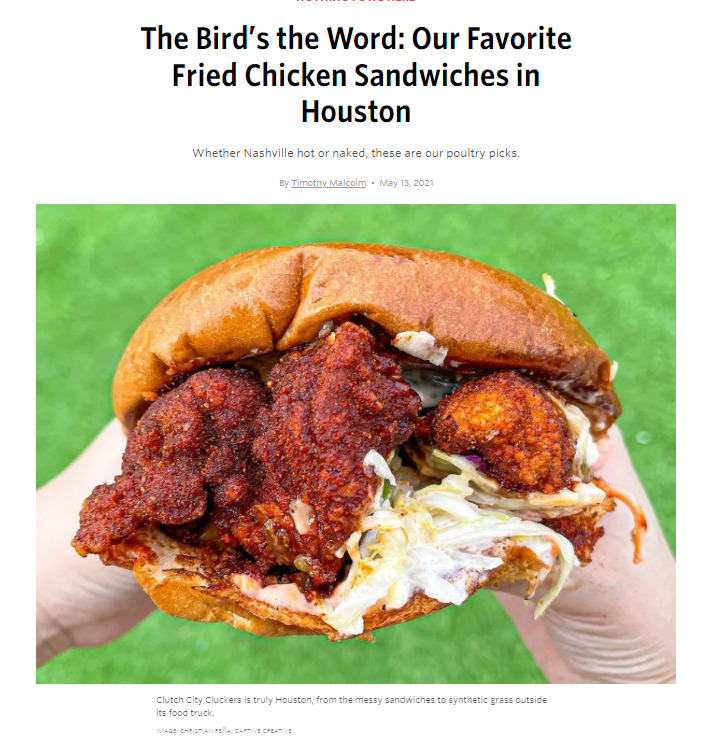The width and height of the screenshot is (718, 739).
Task: Open author Timothy Malcolm's profile link
Action: pos(328,183)
